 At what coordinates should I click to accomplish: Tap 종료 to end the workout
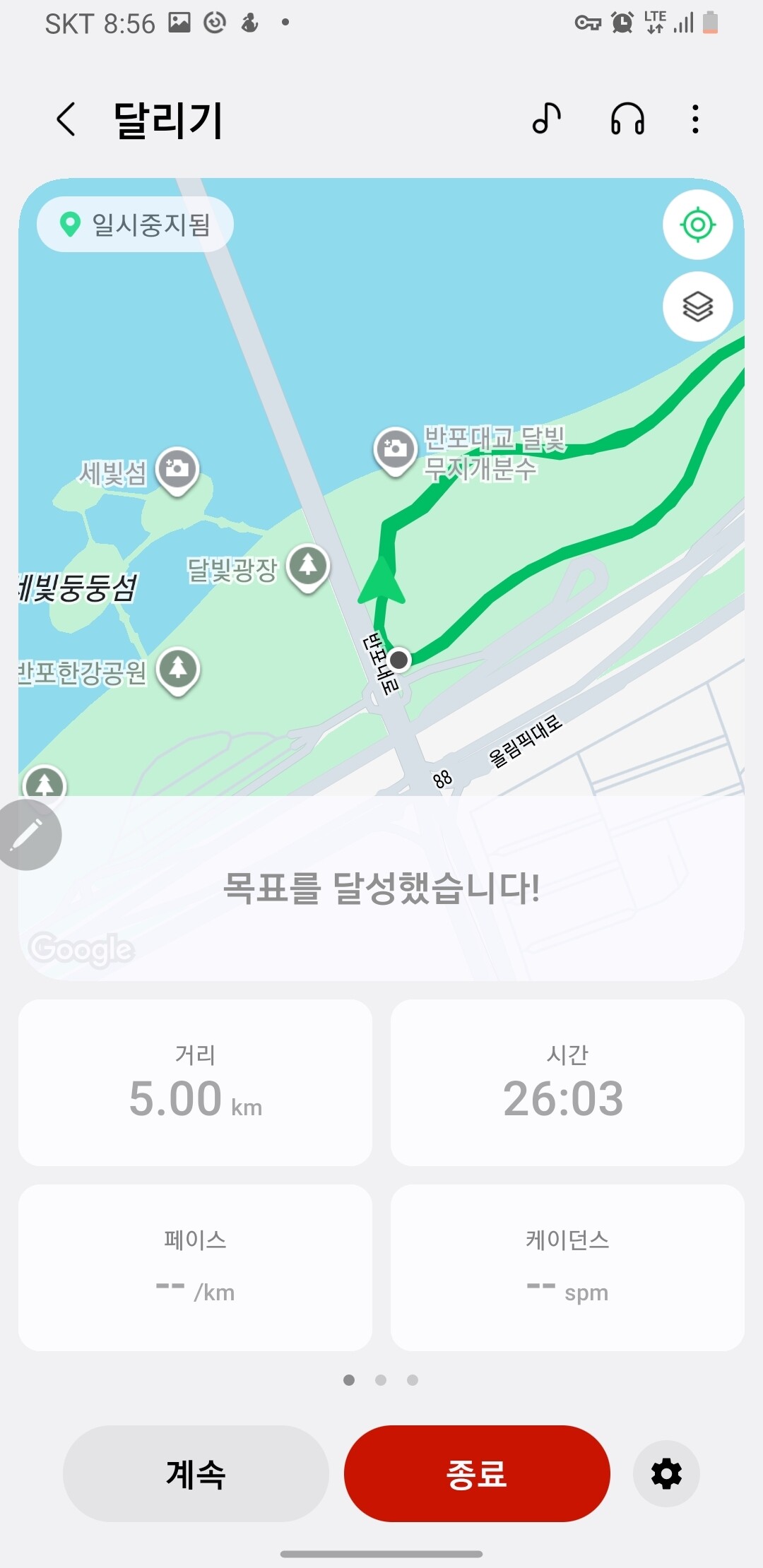coord(477,1473)
